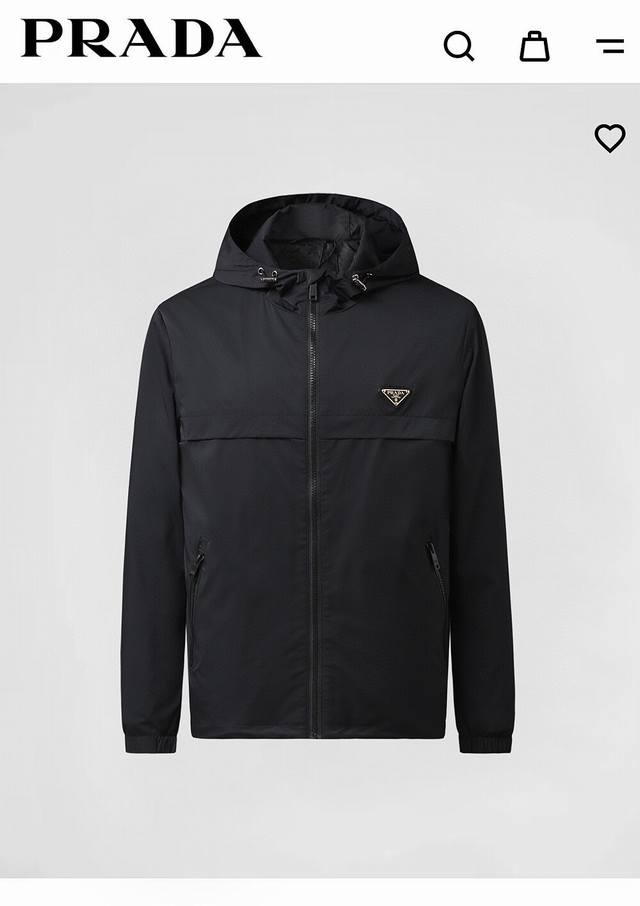640x906 pixels.
Task: Open the shopping bag
Action: tap(534, 46)
